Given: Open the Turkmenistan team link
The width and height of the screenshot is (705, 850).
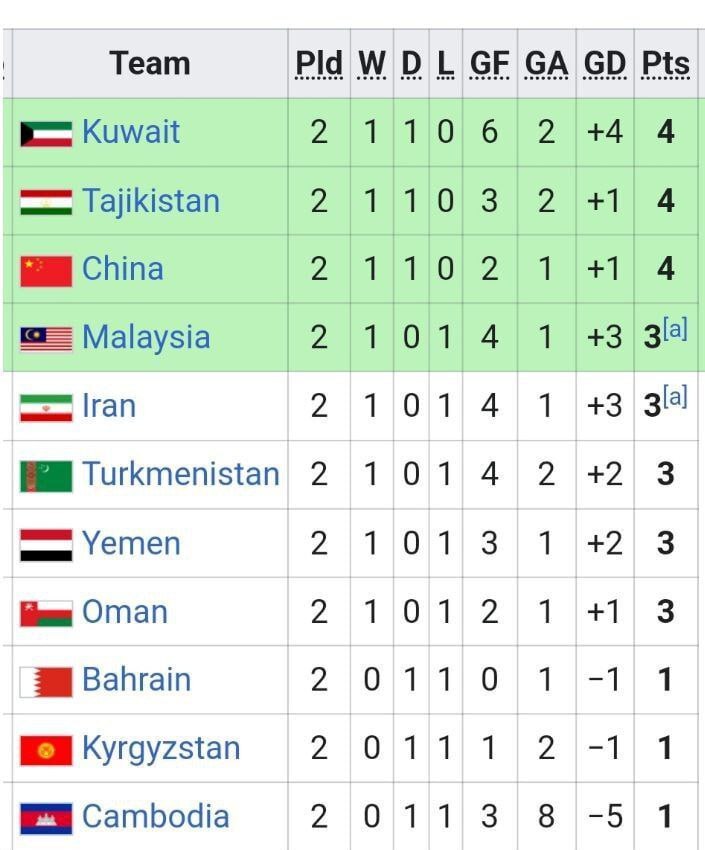Looking at the screenshot, I should (x=180, y=474).
